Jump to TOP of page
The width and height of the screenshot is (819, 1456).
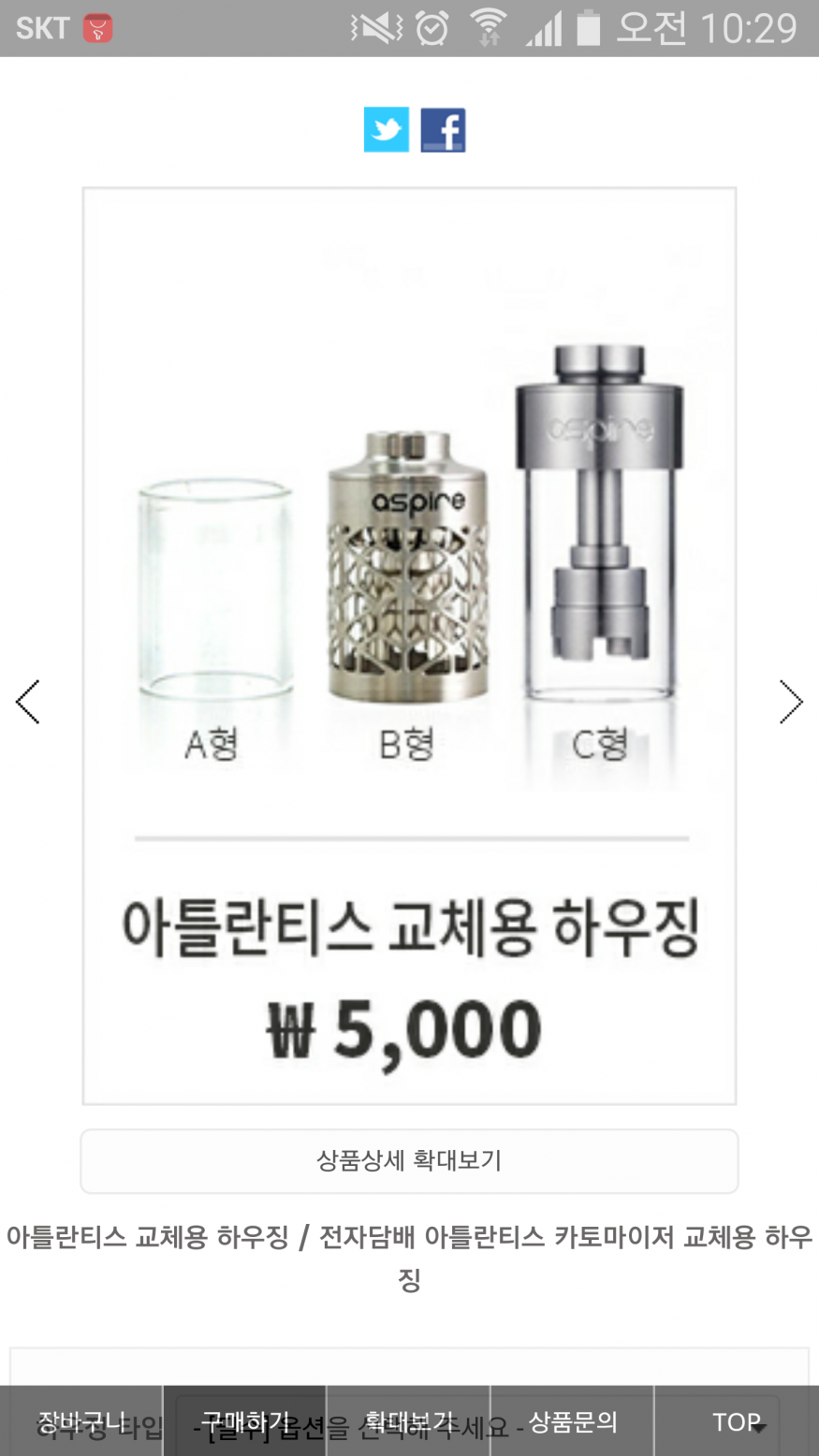[737, 1421]
